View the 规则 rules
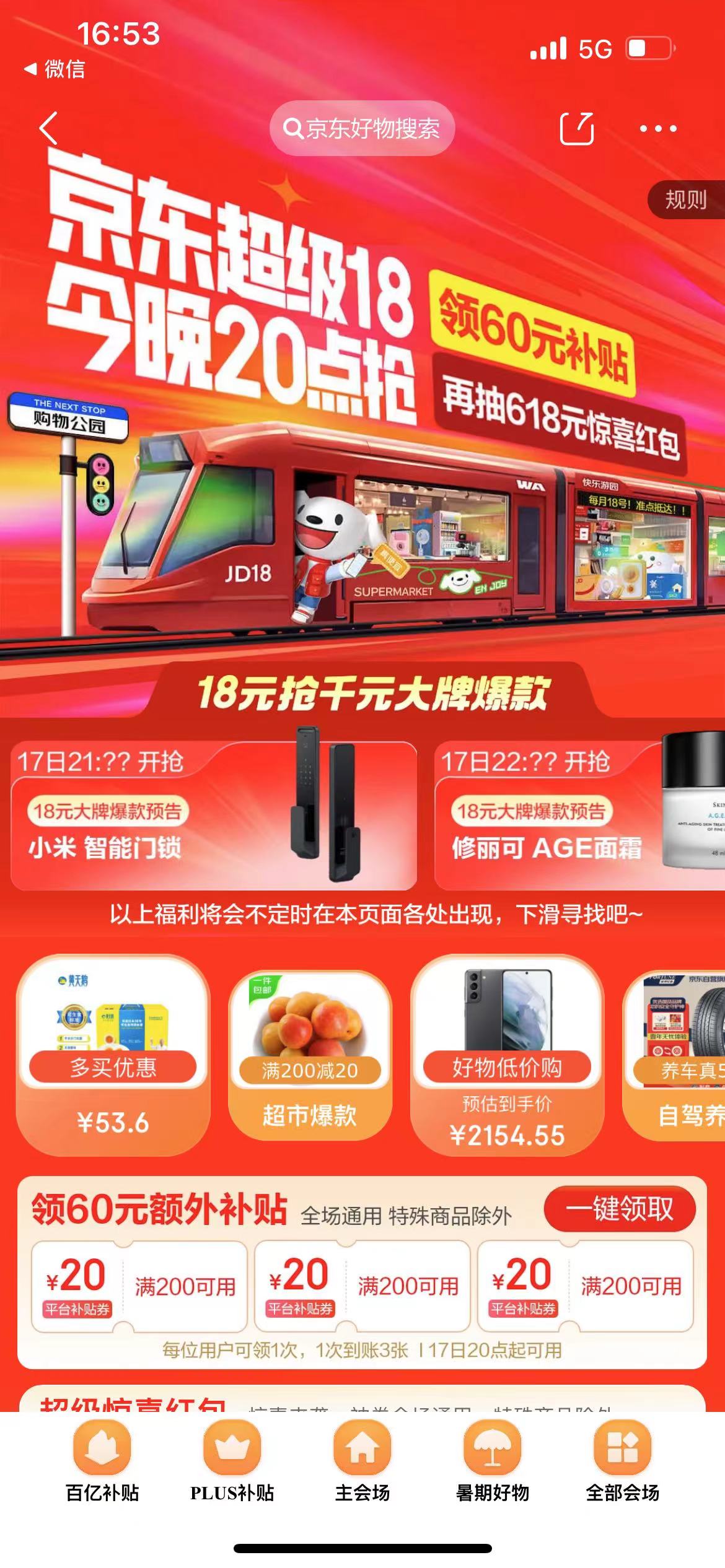725x1568 pixels. click(x=686, y=200)
